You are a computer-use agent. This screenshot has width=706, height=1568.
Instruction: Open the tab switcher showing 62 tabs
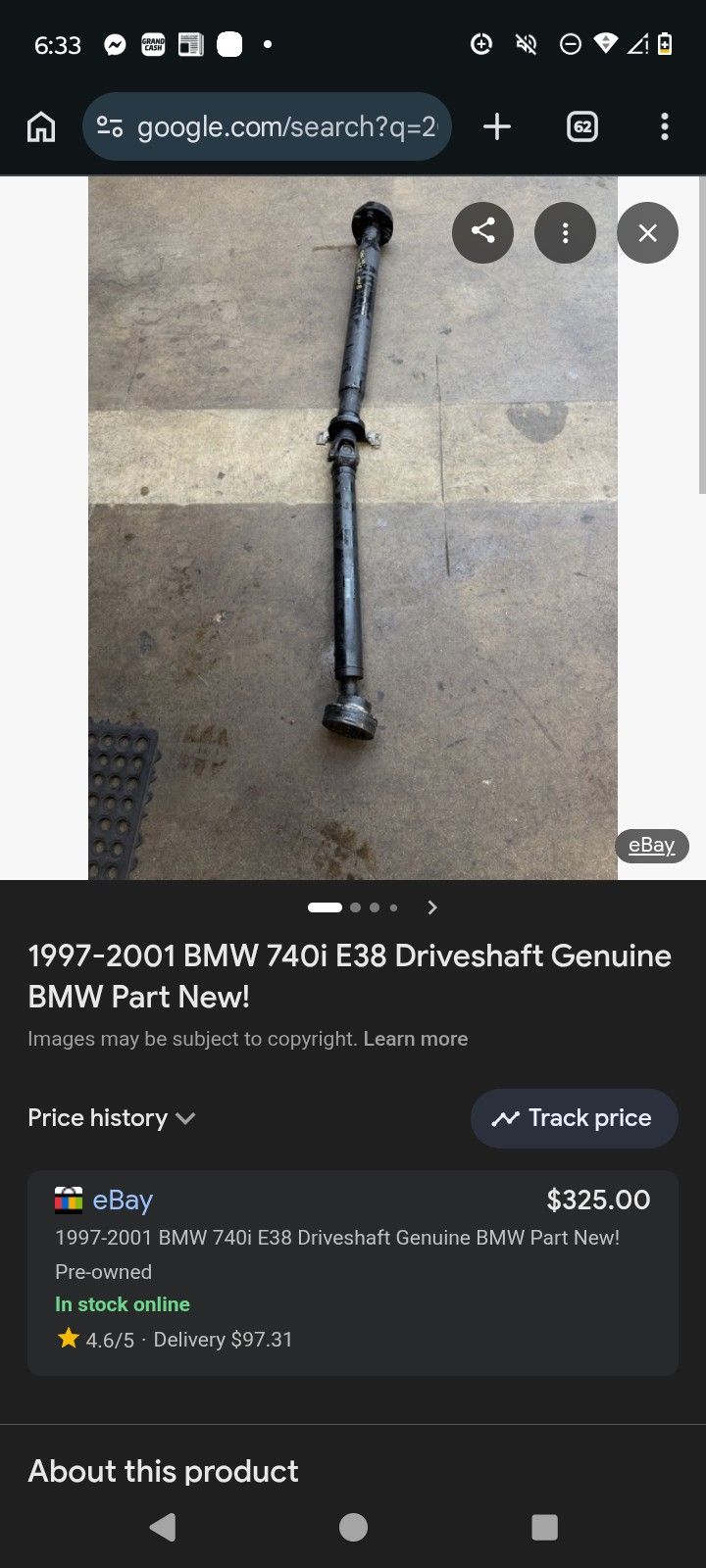(582, 126)
